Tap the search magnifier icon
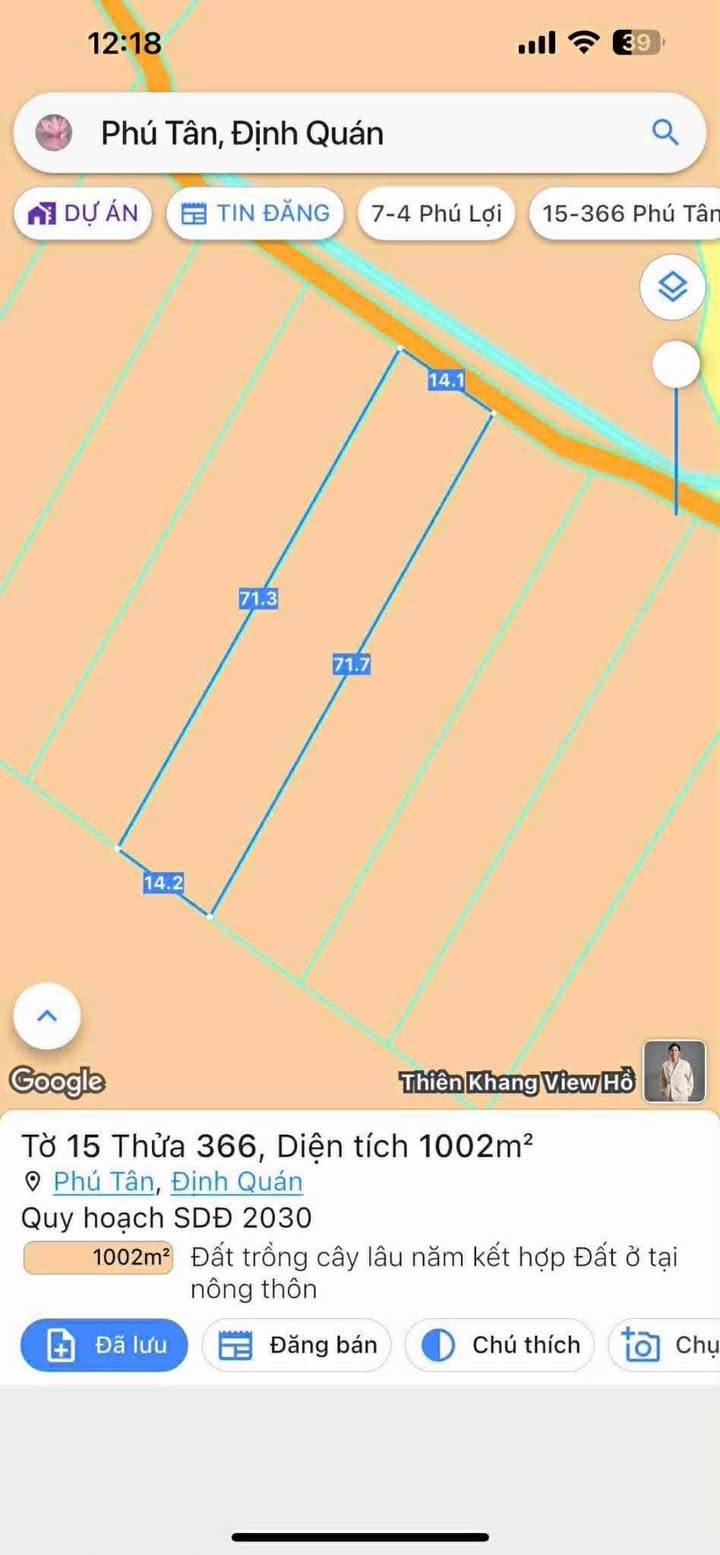The height and width of the screenshot is (1555, 720). [665, 132]
